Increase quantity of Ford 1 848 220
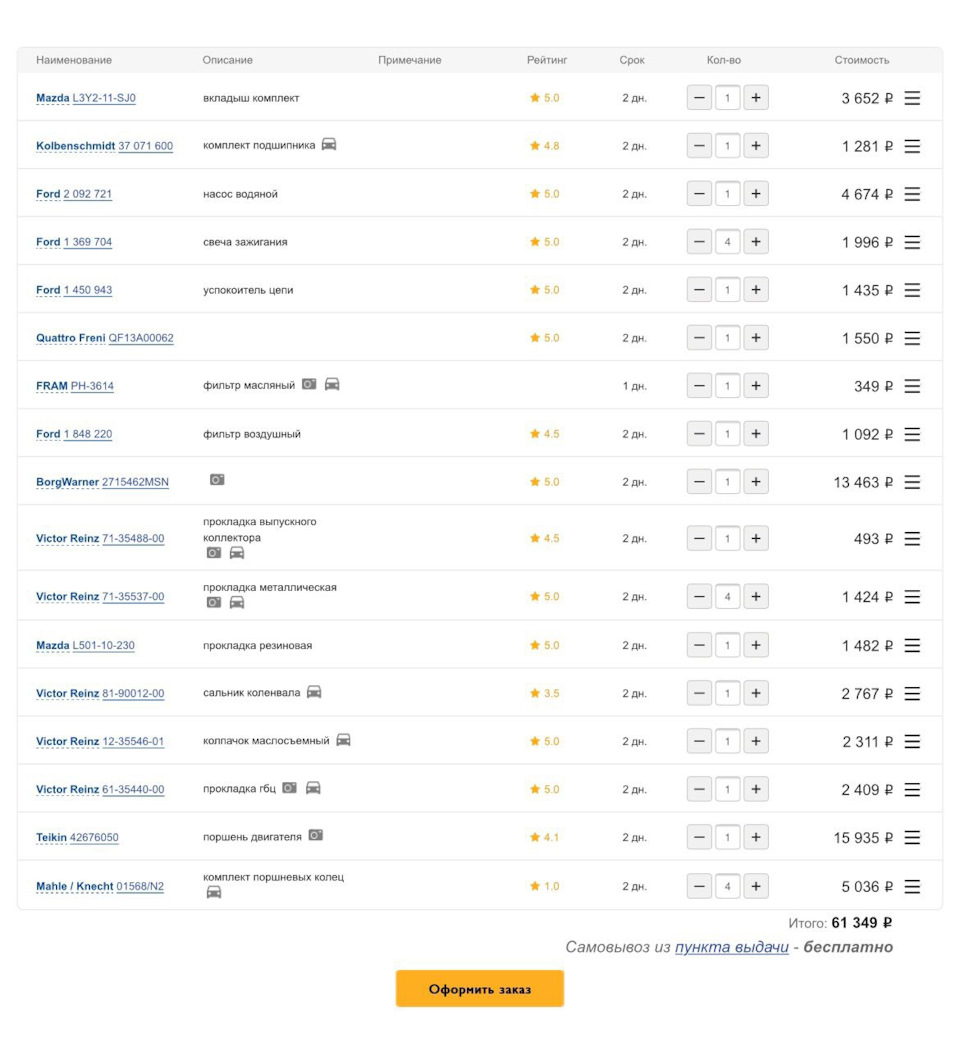This screenshot has width=960, height=1048. 756,434
